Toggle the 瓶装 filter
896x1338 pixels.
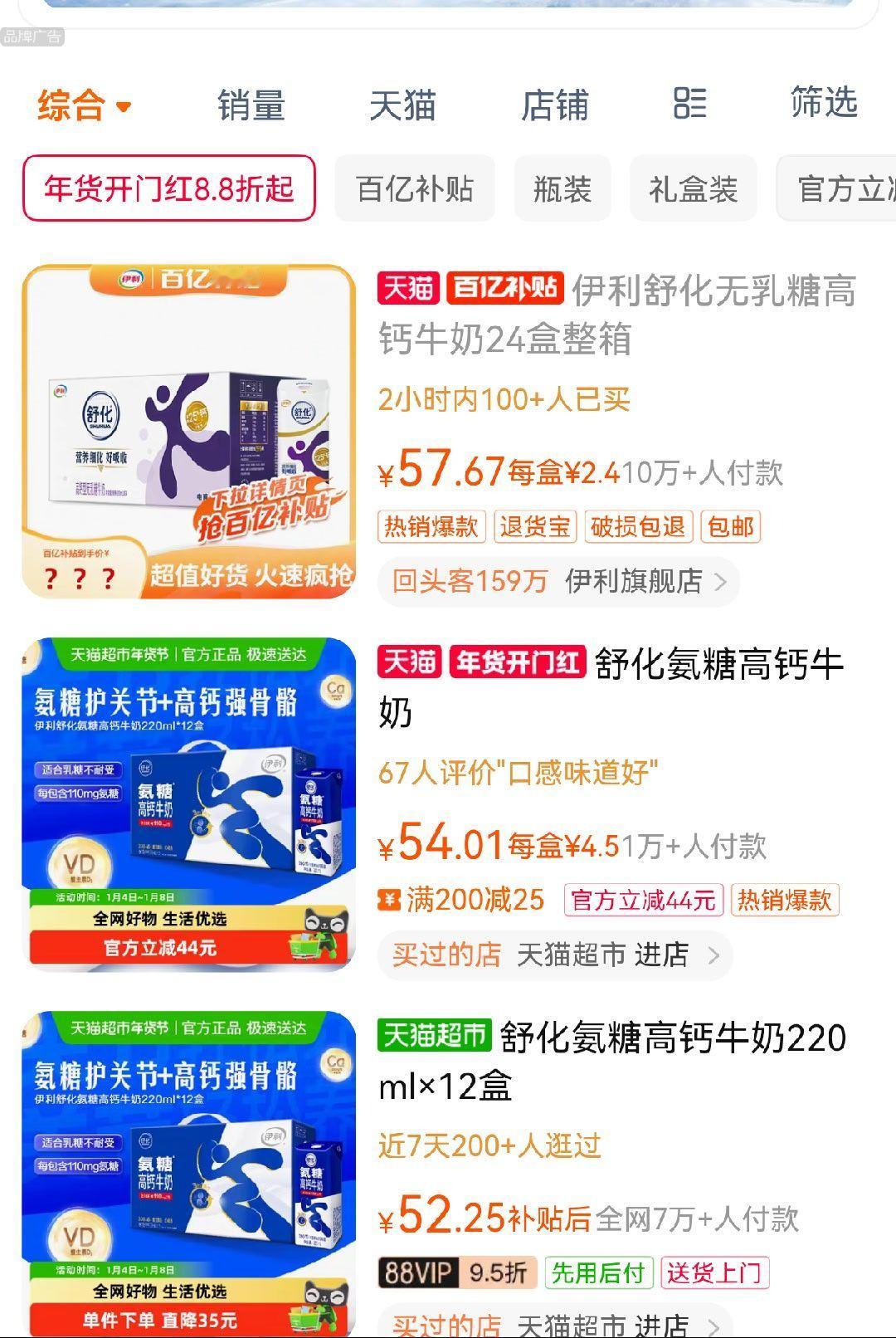(562, 188)
